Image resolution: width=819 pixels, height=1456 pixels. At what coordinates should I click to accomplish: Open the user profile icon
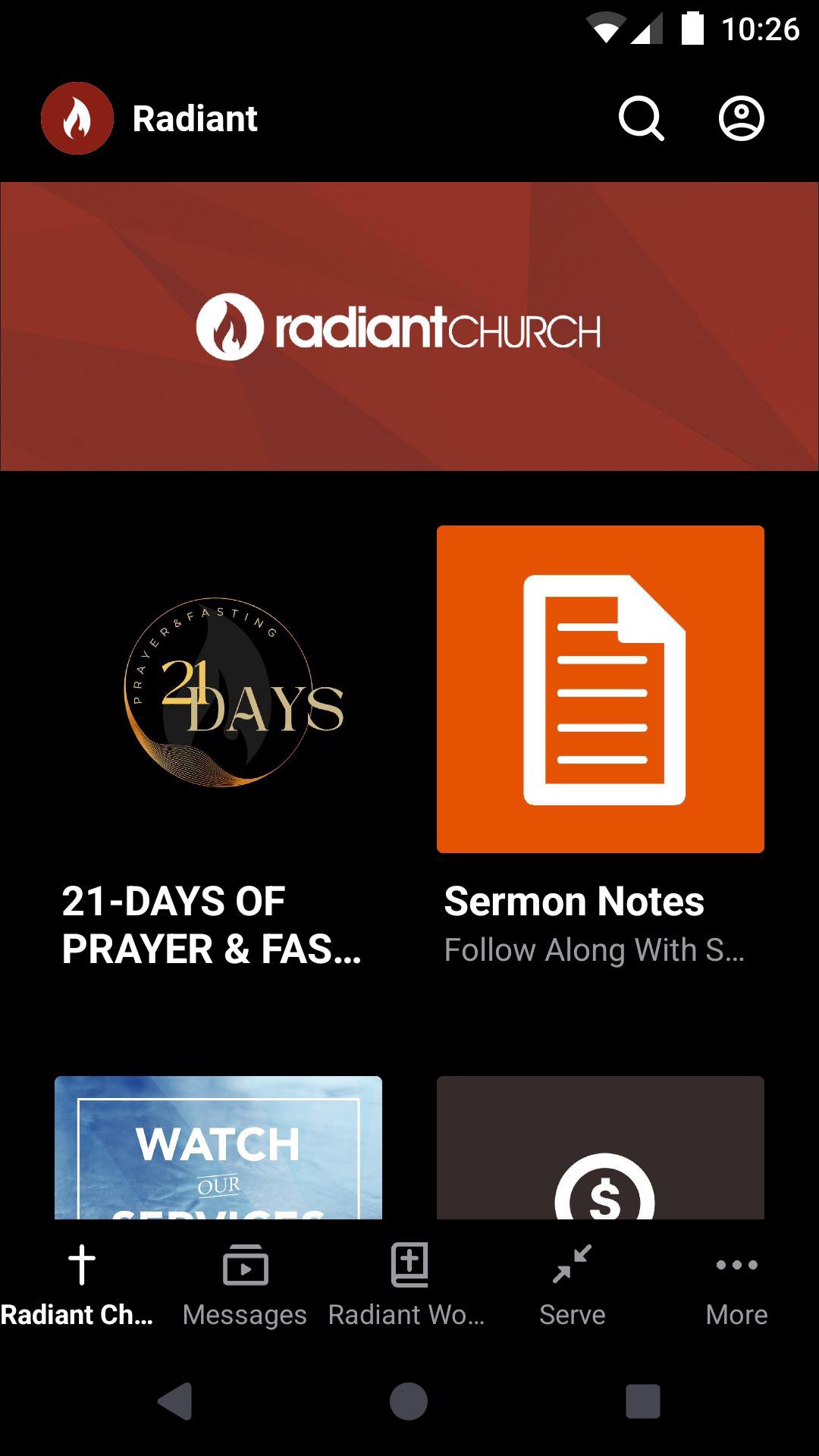(741, 119)
